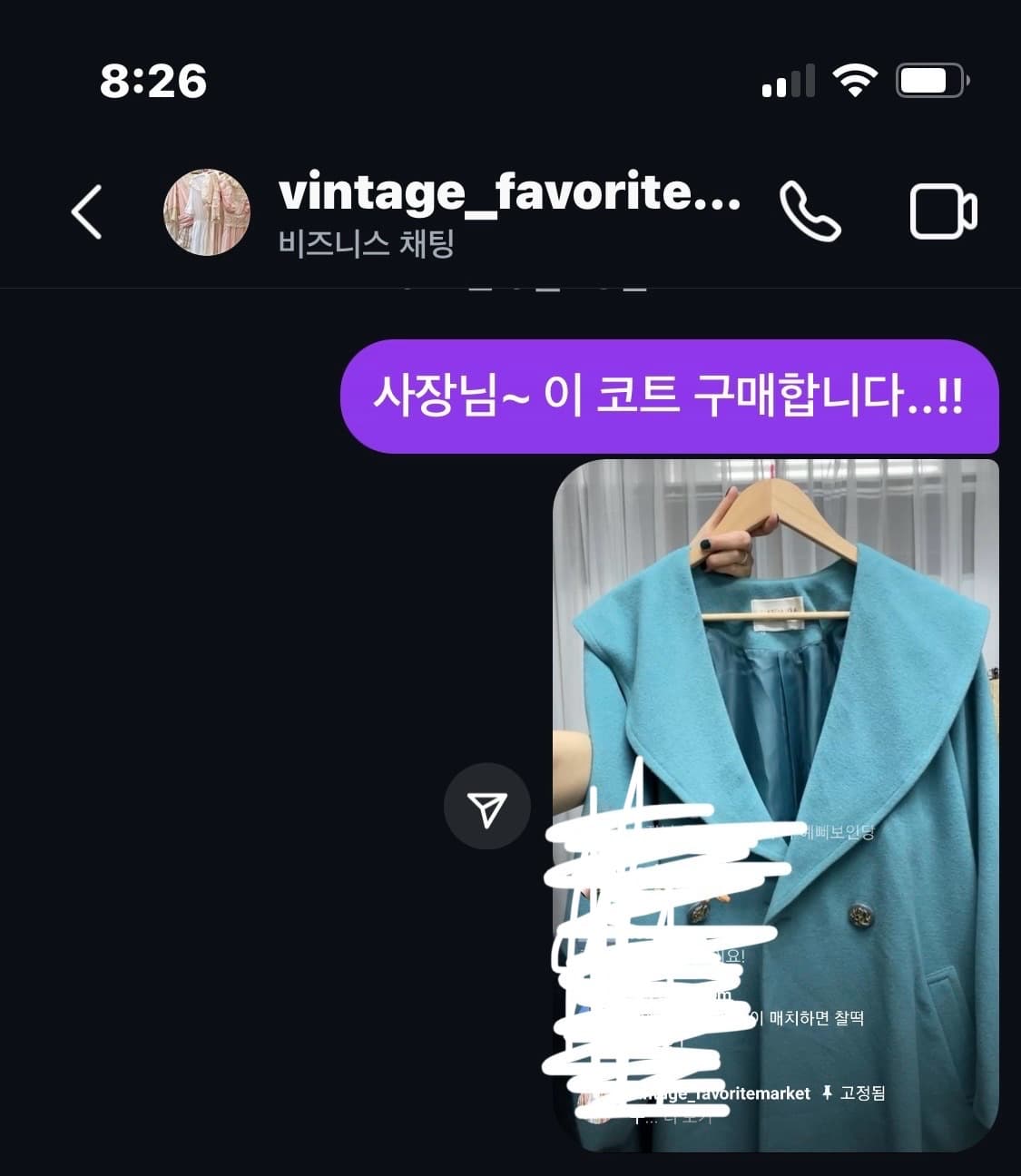1021x1176 pixels.
Task: Tap the Wi-Fi icon in the status bar
Action: pyautogui.click(x=854, y=80)
